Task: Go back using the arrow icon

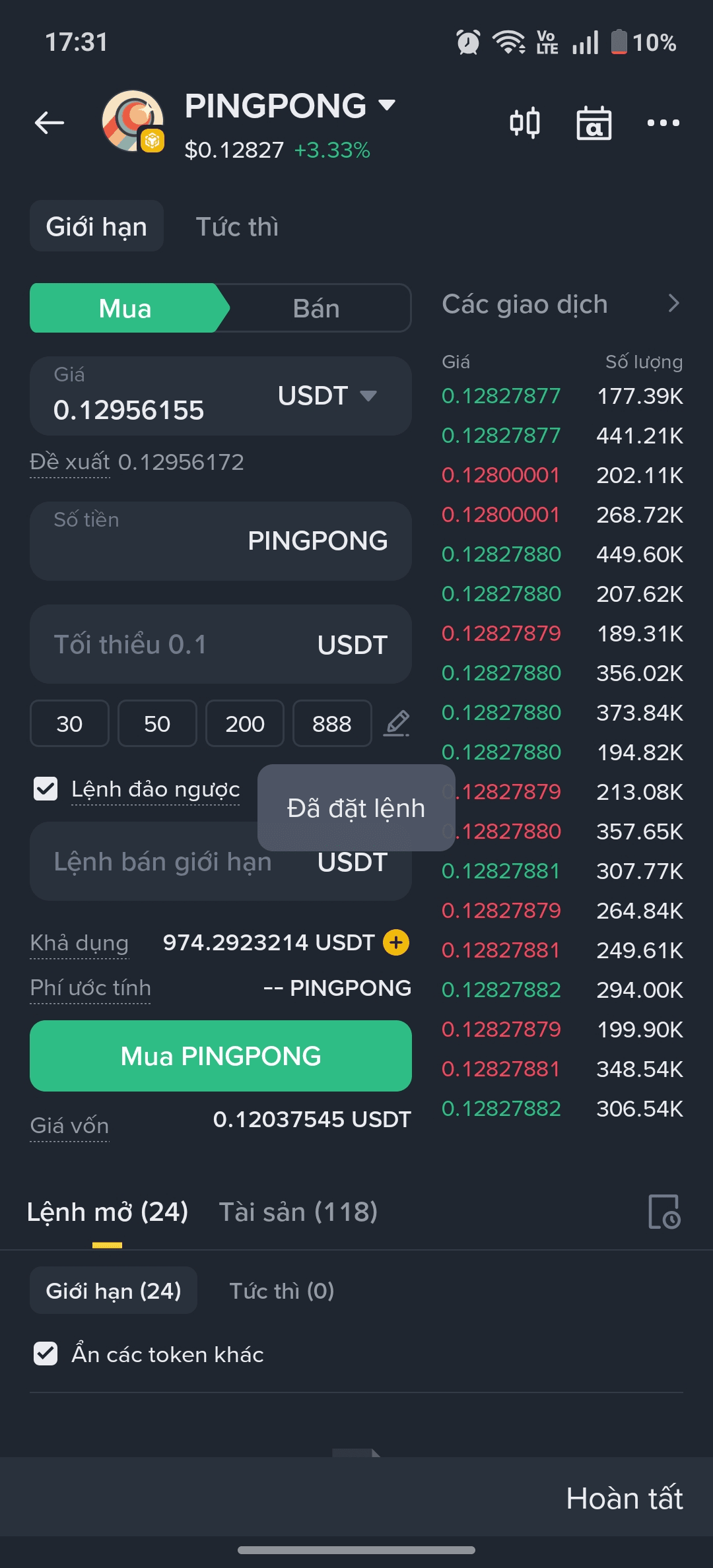Action: click(50, 123)
